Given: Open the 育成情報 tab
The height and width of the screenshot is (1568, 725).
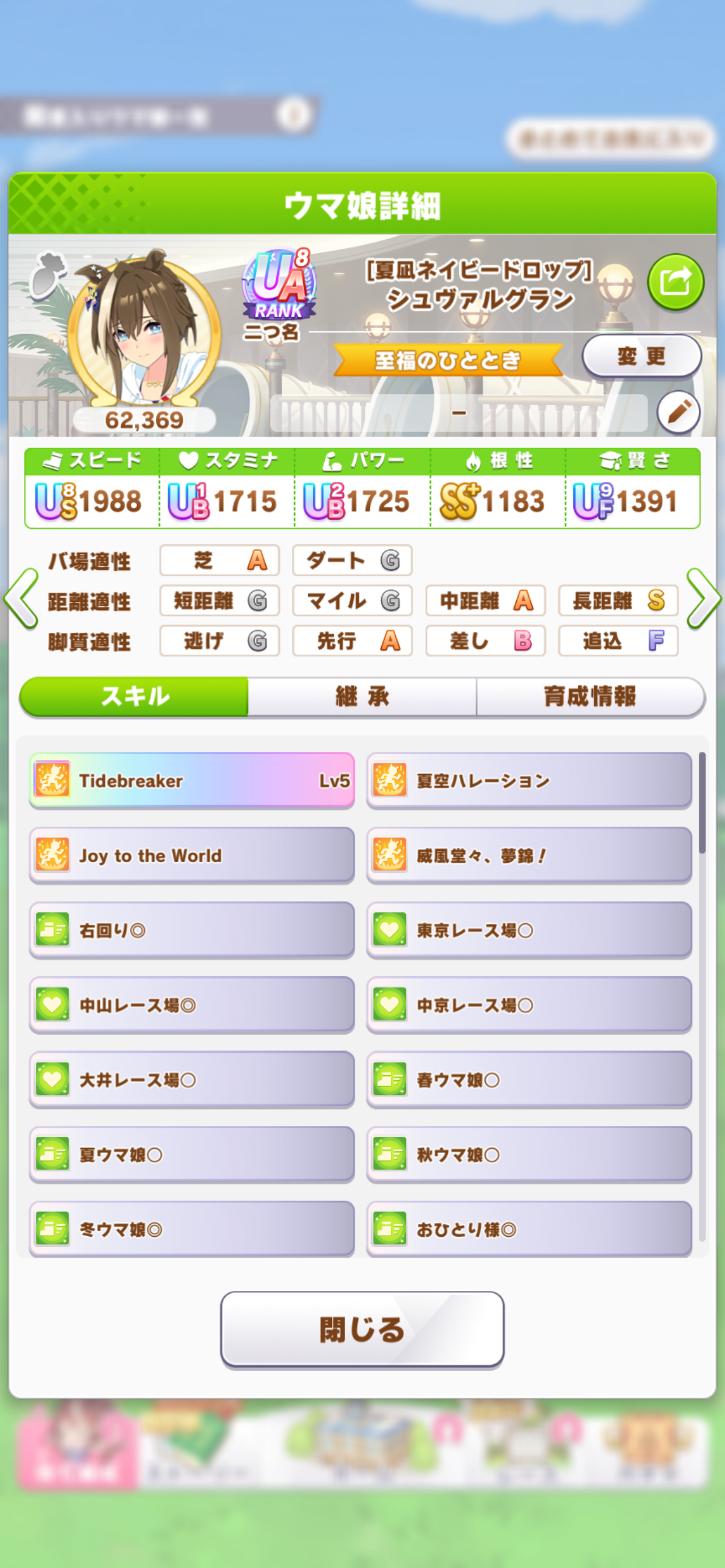Looking at the screenshot, I should point(589,697).
